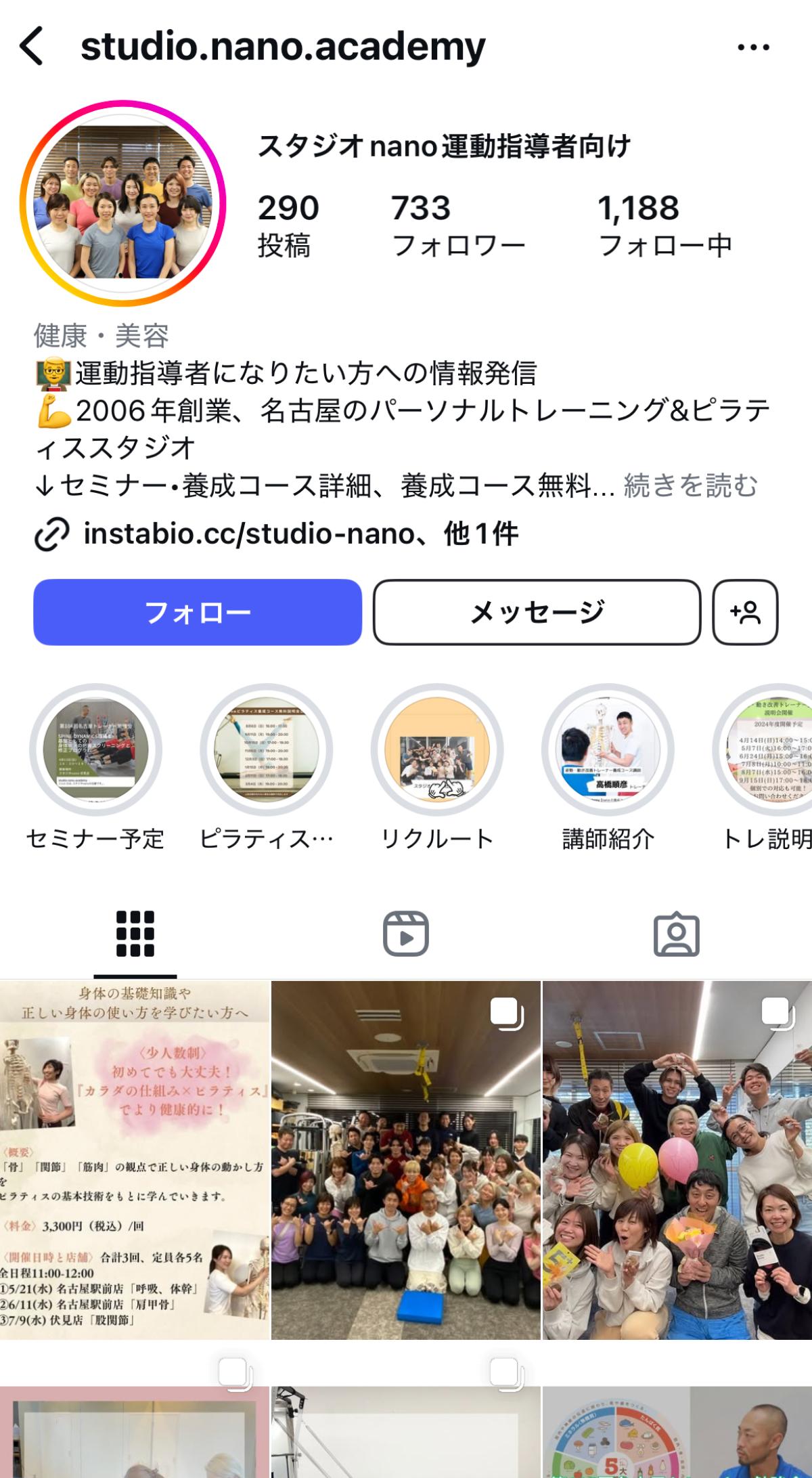Image resolution: width=812 pixels, height=1478 pixels.
Task: Open the three-dot overflow menu
Action: tap(753, 47)
